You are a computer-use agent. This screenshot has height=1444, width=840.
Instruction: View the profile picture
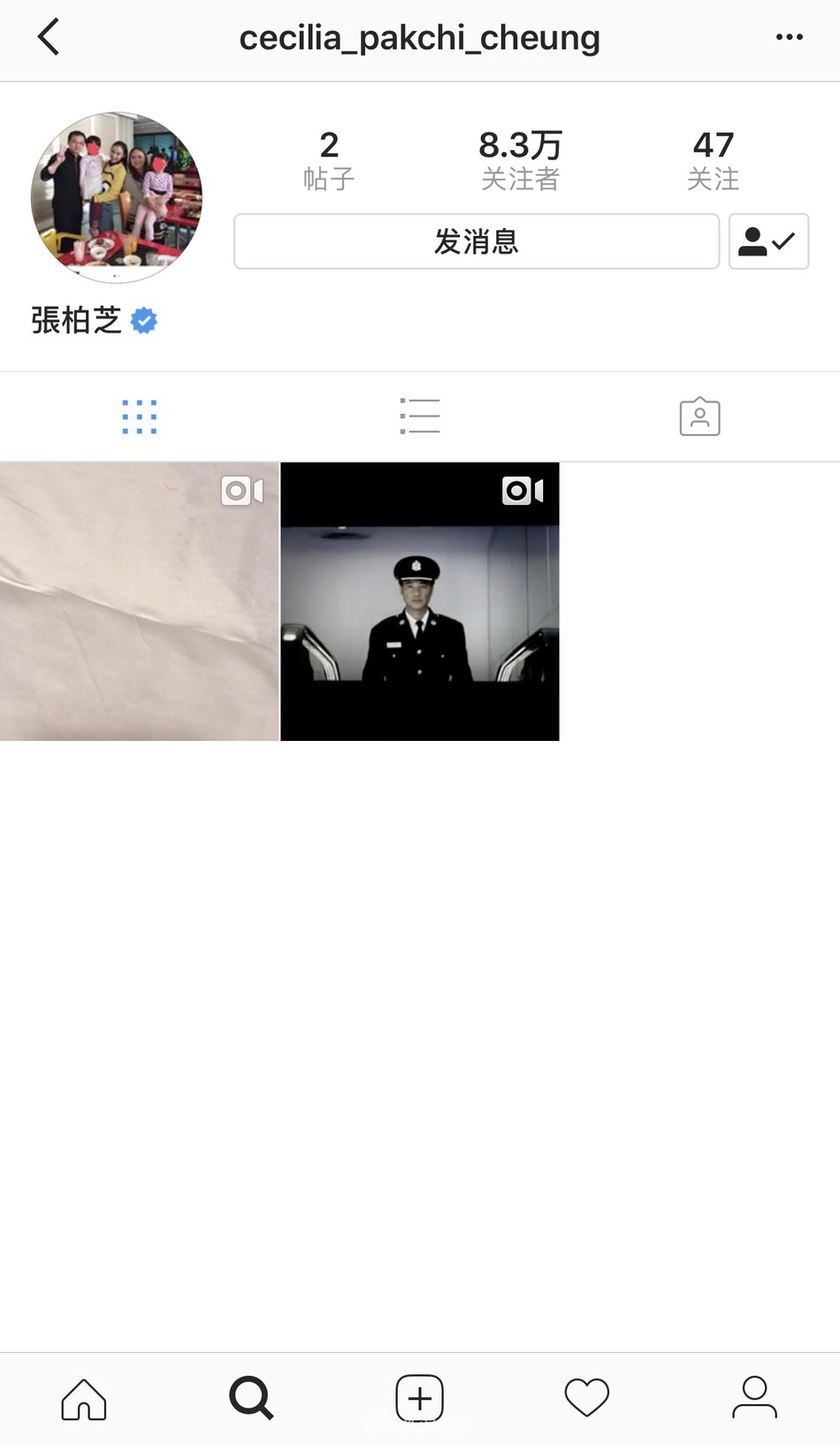click(x=117, y=197)
